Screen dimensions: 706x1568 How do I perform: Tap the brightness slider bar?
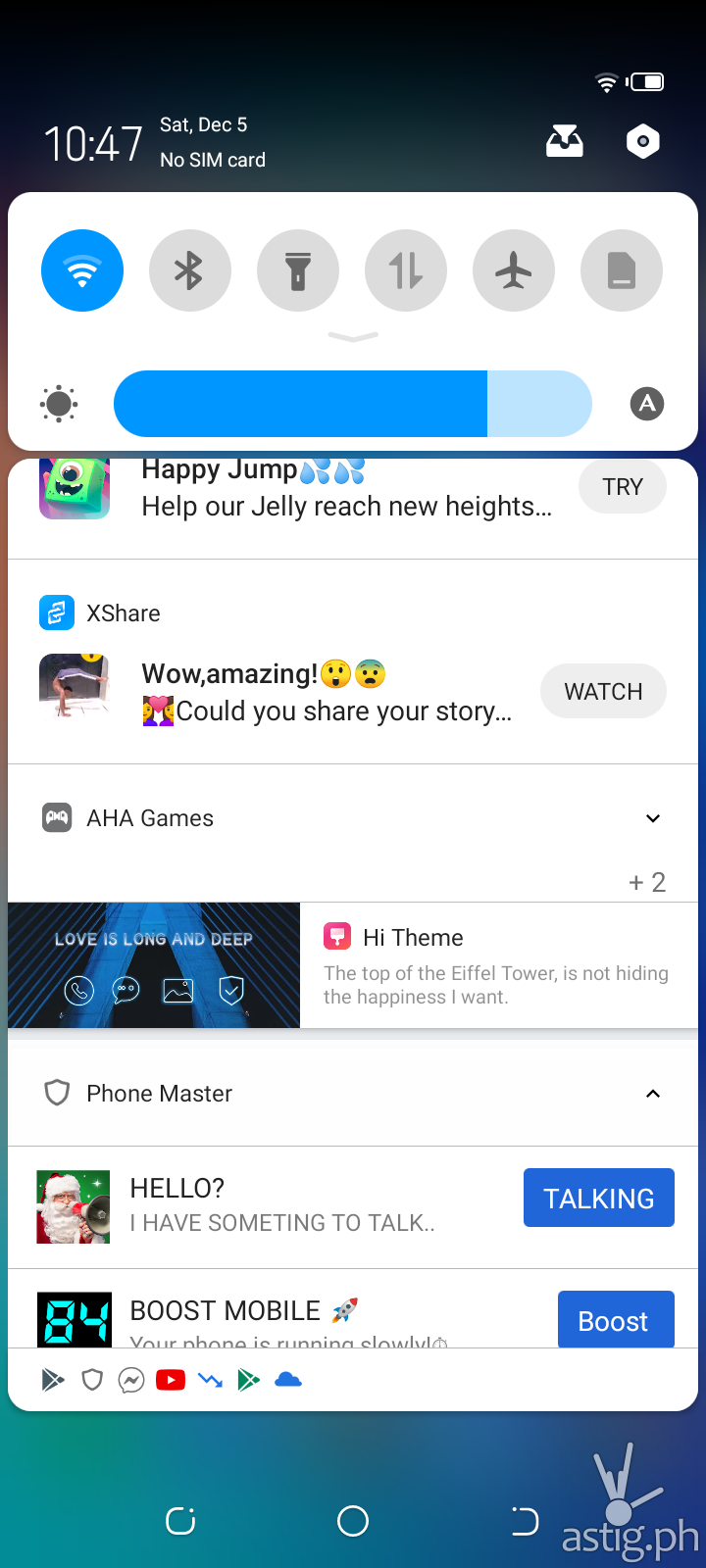(353, 404)
